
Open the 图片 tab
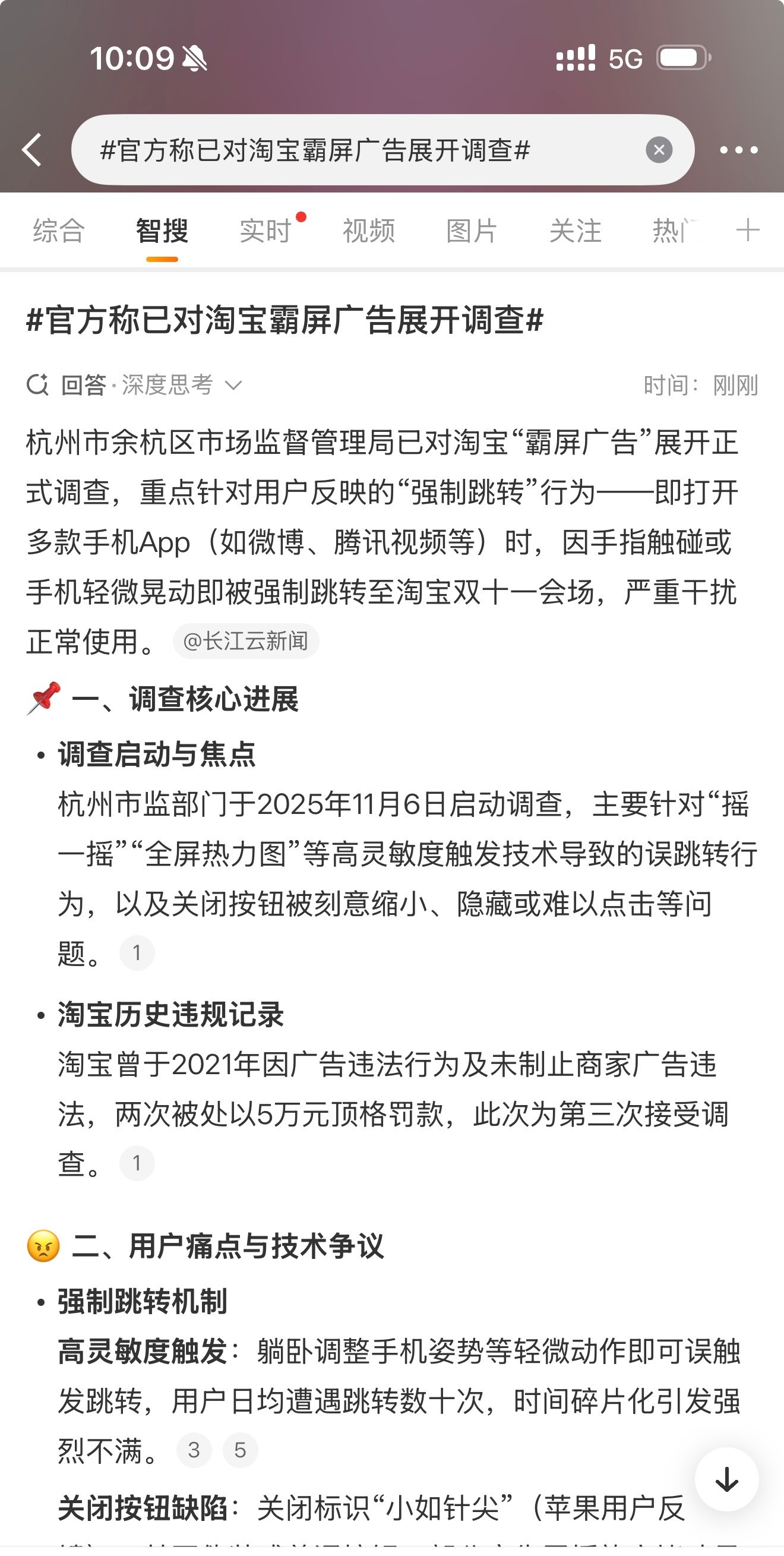click(470, 230)
